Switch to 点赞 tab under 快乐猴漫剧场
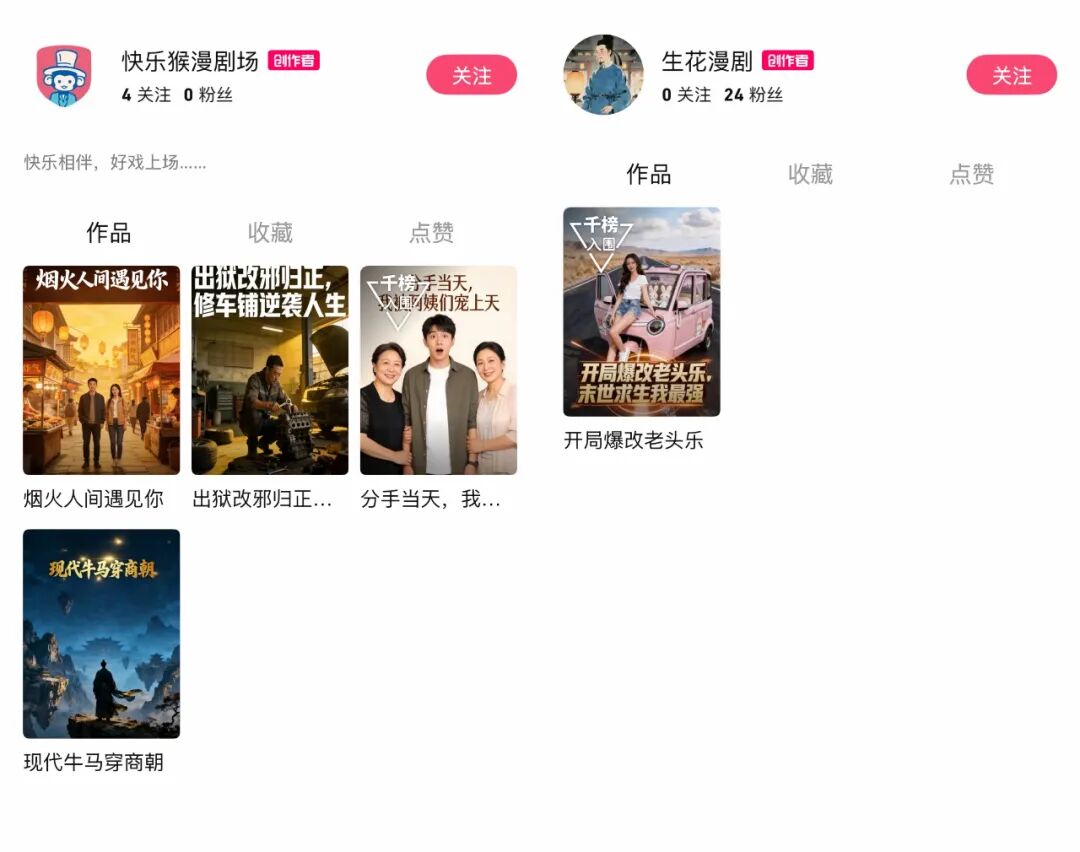This screenshot has height=852, width=1080. 431,233
